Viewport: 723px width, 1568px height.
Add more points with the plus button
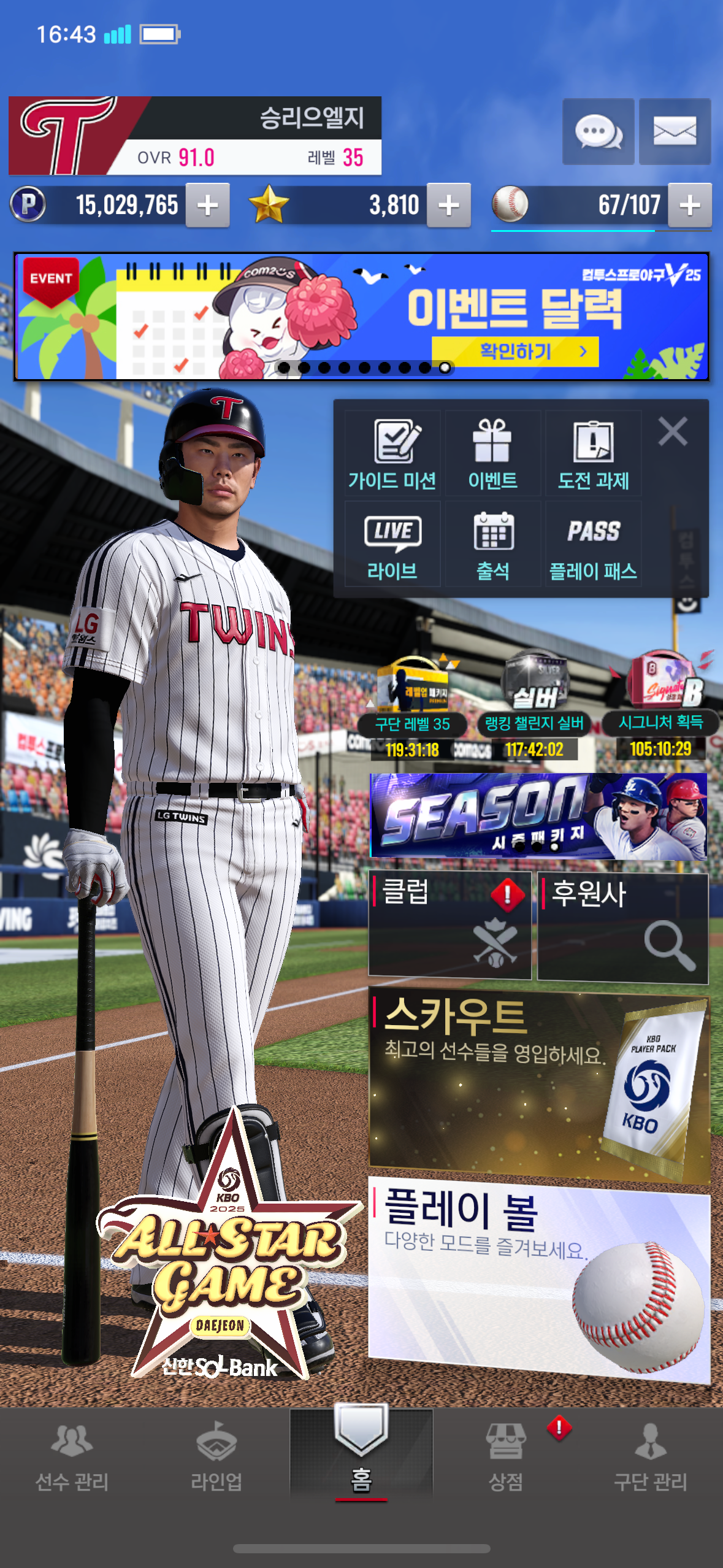click(208, 206)
